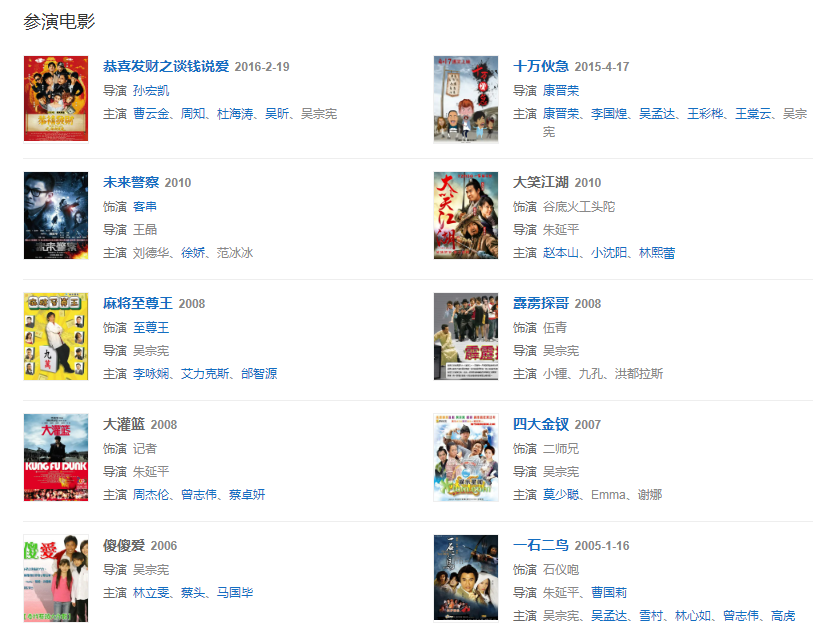The width and height of the screenshot is (817, 635).
Task: Open director link 孙宏凯
Action: tap(151, 90)
